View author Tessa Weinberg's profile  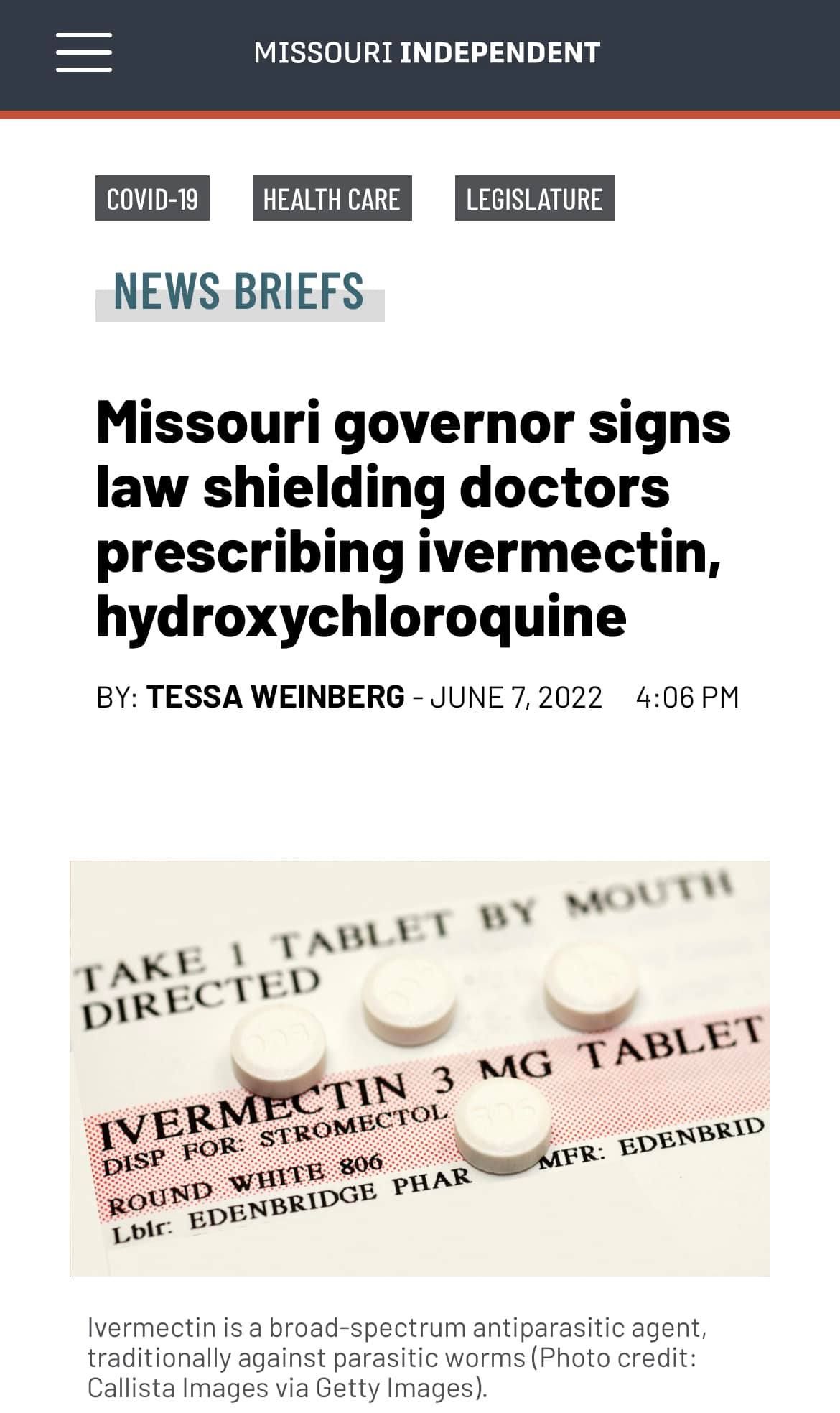tap(276, 697)
